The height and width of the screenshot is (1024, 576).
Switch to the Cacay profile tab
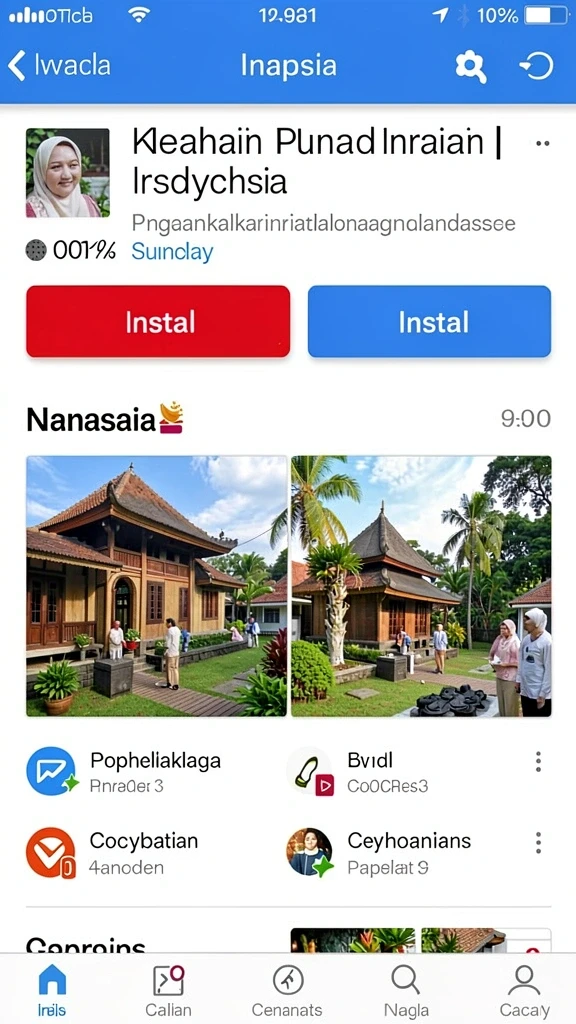pyautogui.click(x=524, y=991)
